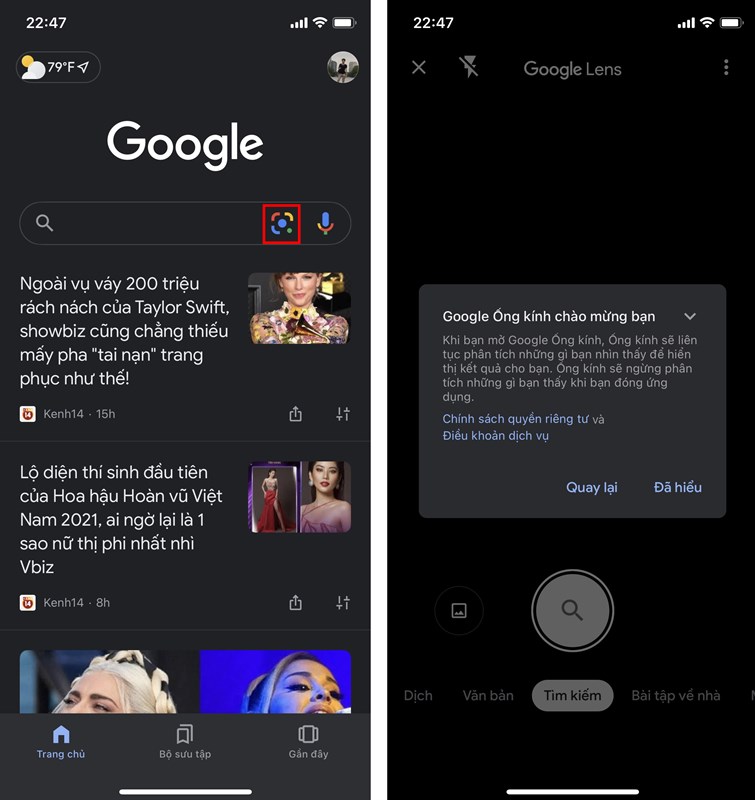Open the 79°F weather chip
Screen dimensions: 755x800
59,68
